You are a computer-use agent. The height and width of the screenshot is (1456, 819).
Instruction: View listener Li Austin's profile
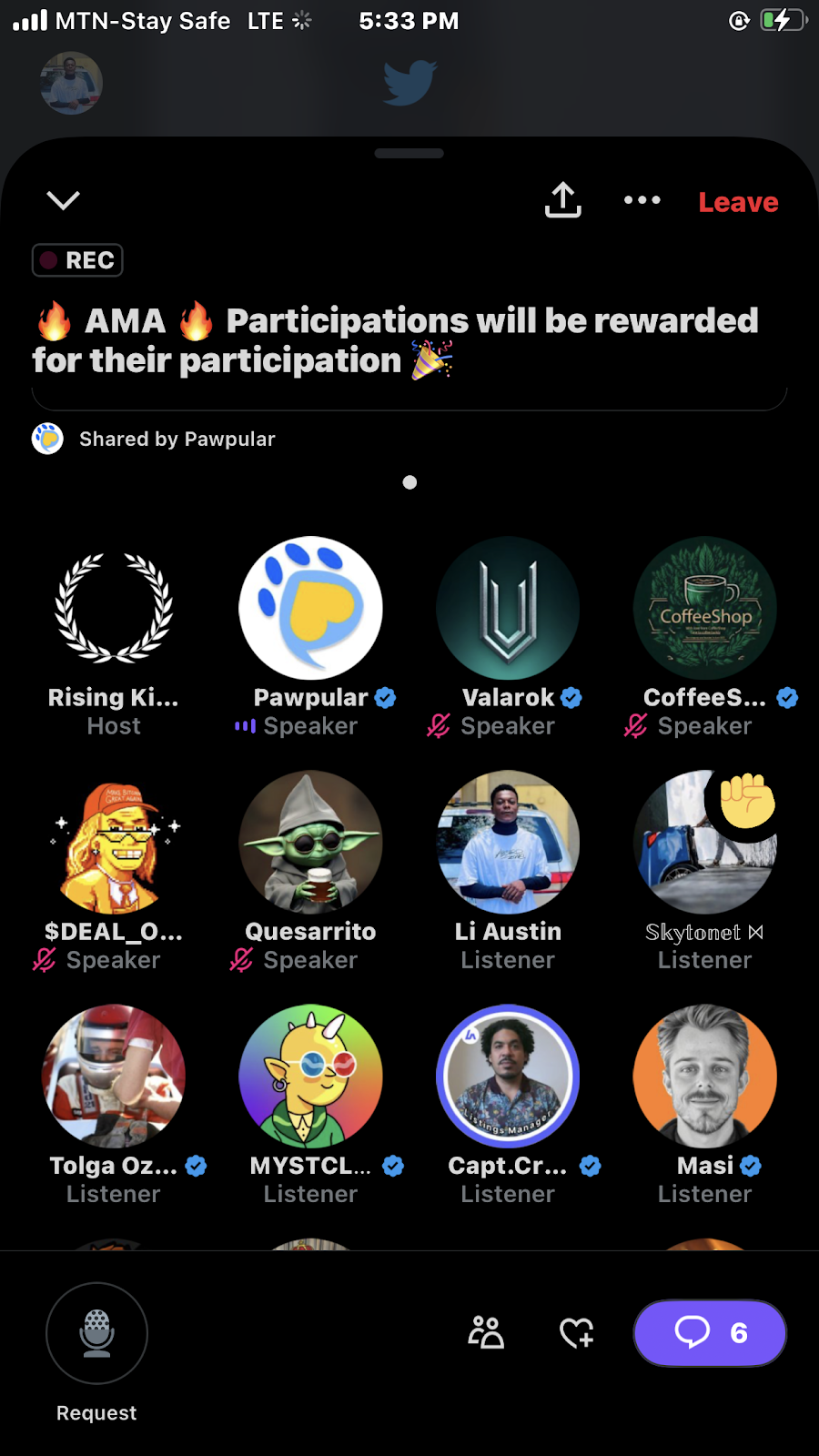tap(508, 842)
